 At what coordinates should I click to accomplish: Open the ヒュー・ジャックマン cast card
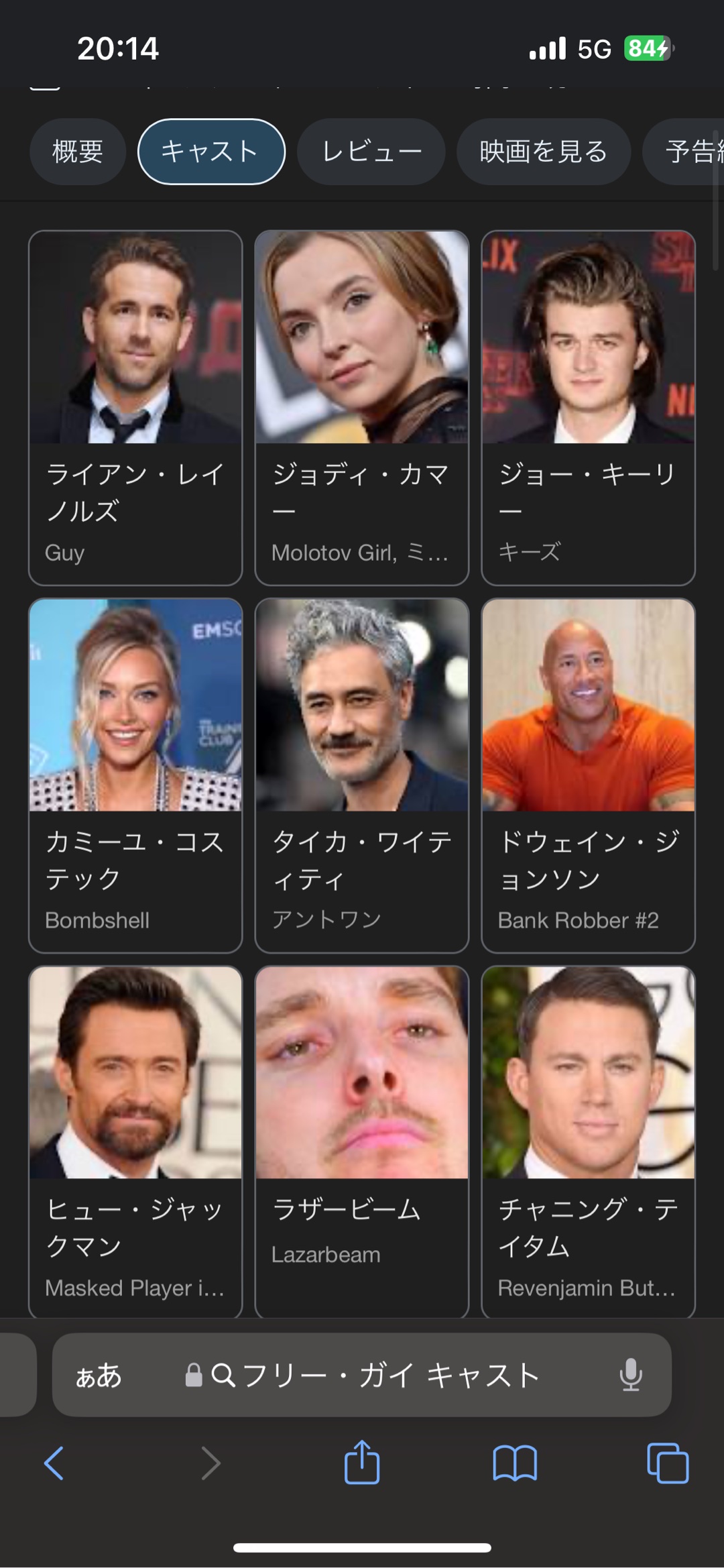(135, 1140)
